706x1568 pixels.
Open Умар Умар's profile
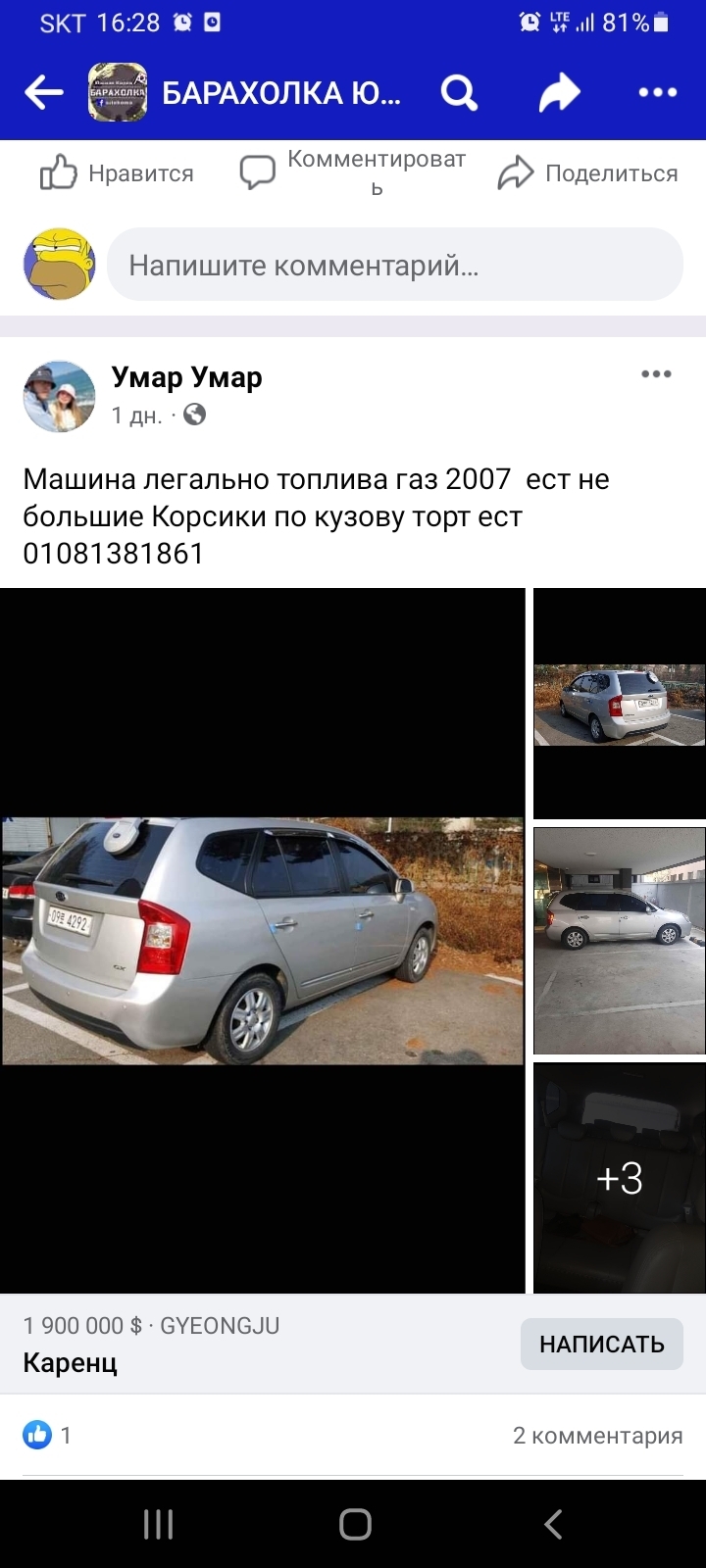point(186,377)
